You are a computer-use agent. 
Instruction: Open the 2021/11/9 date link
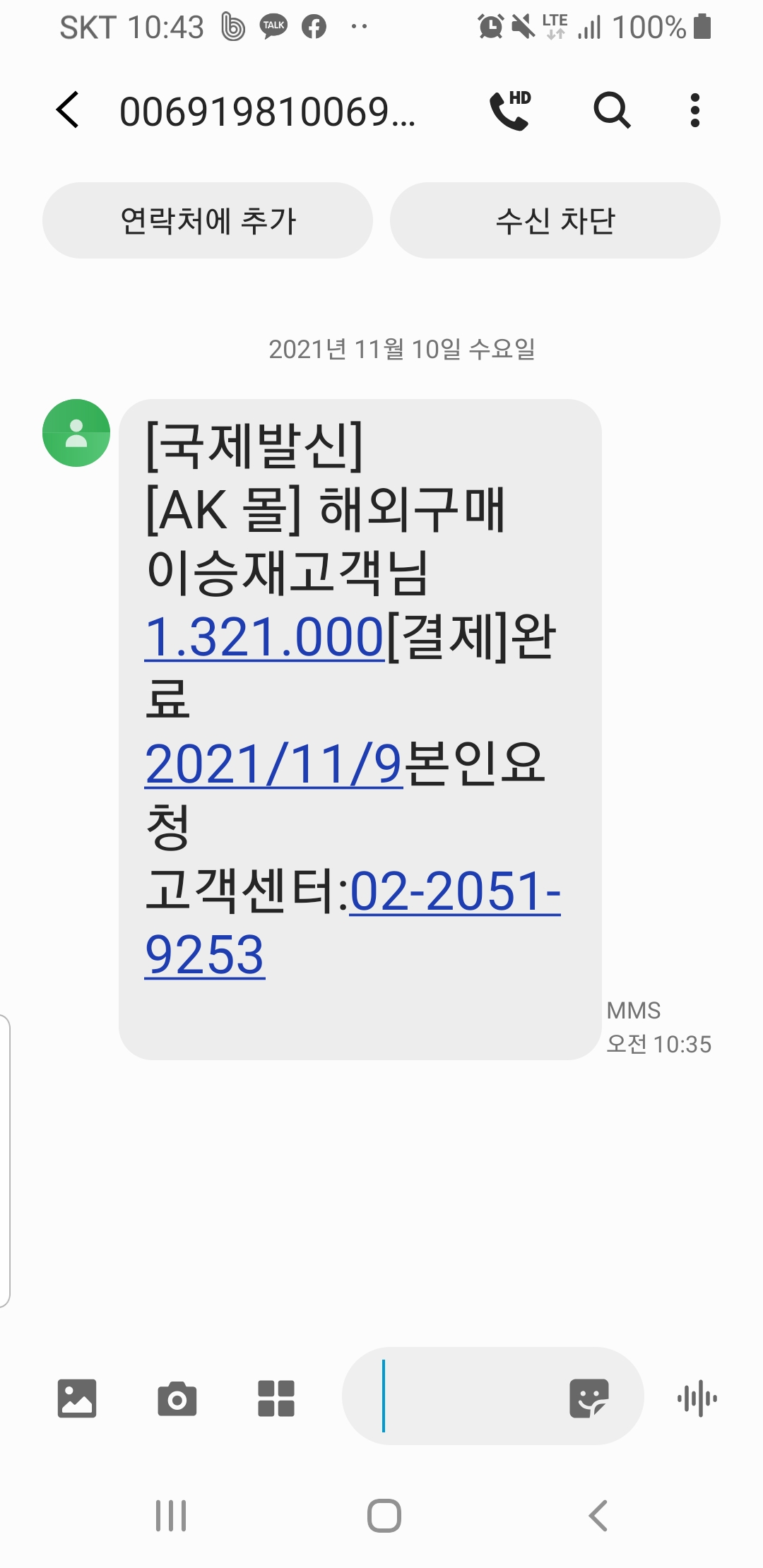(274, 764)
